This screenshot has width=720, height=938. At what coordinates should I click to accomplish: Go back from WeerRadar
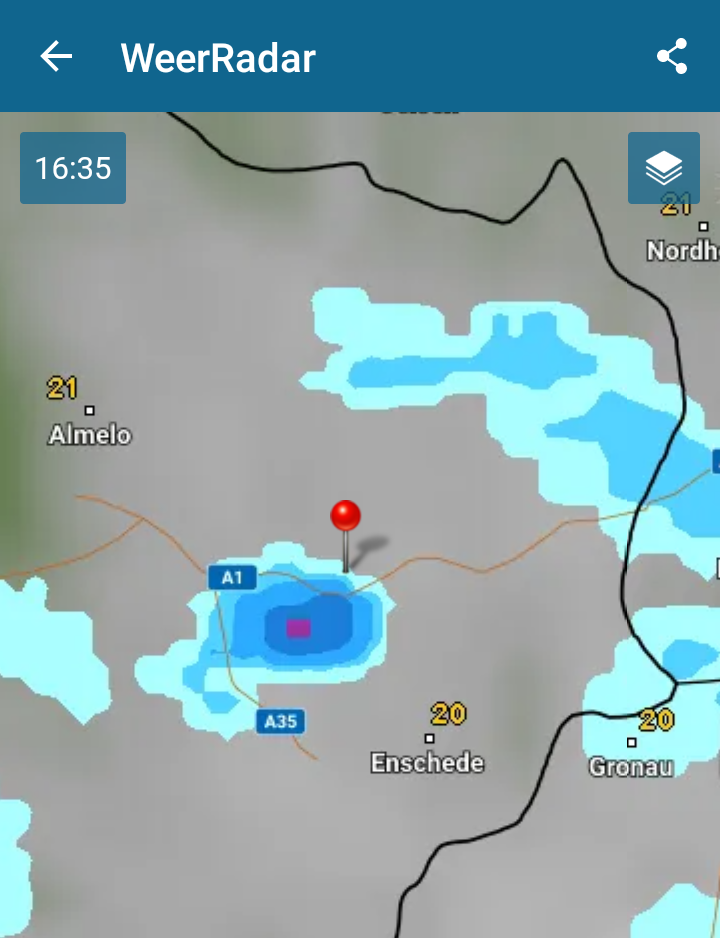(x=56, y=57)
